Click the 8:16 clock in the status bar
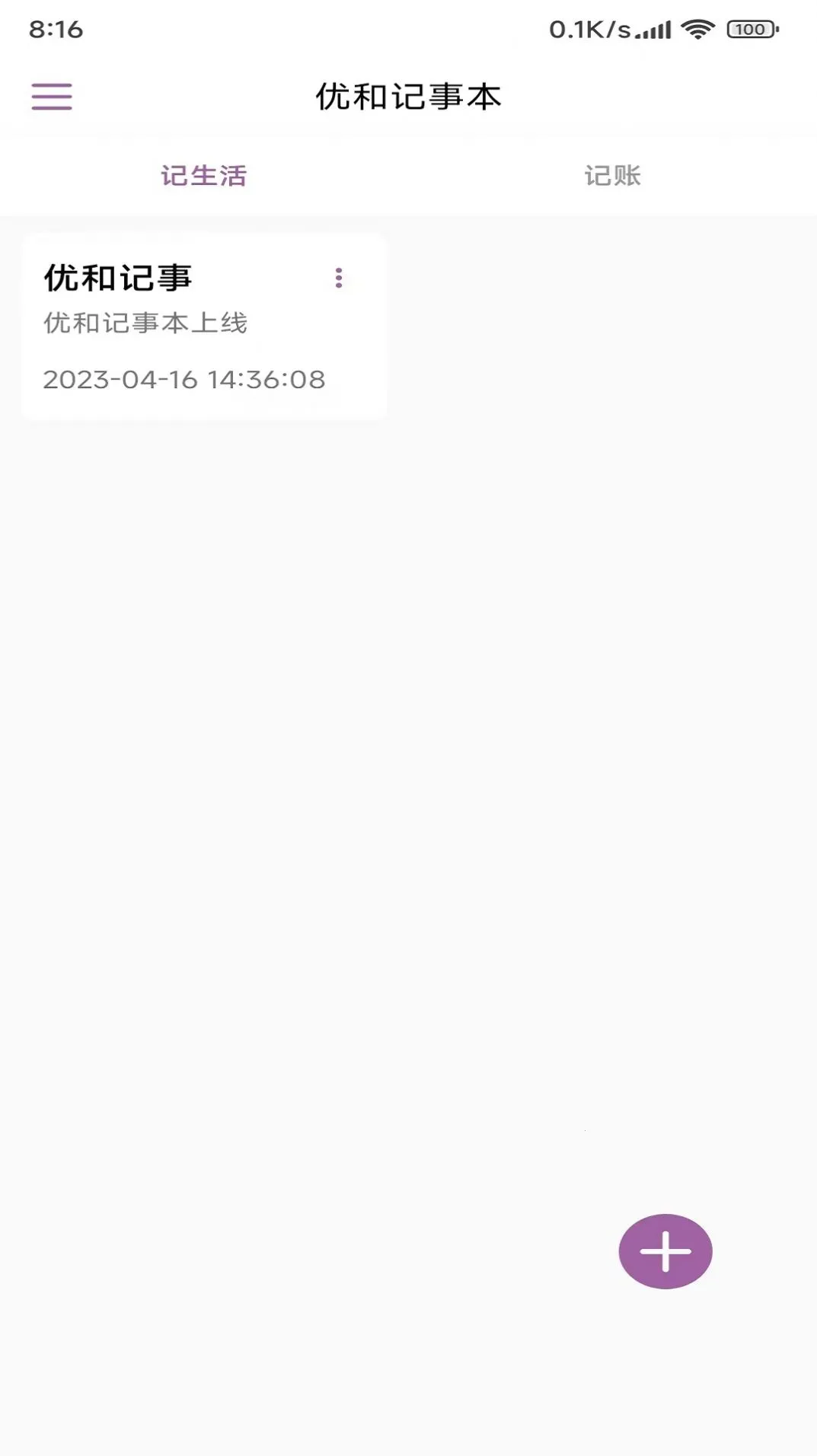Image resolution: width=817 pixels, height=1456 pixels. tap(57, 27)
